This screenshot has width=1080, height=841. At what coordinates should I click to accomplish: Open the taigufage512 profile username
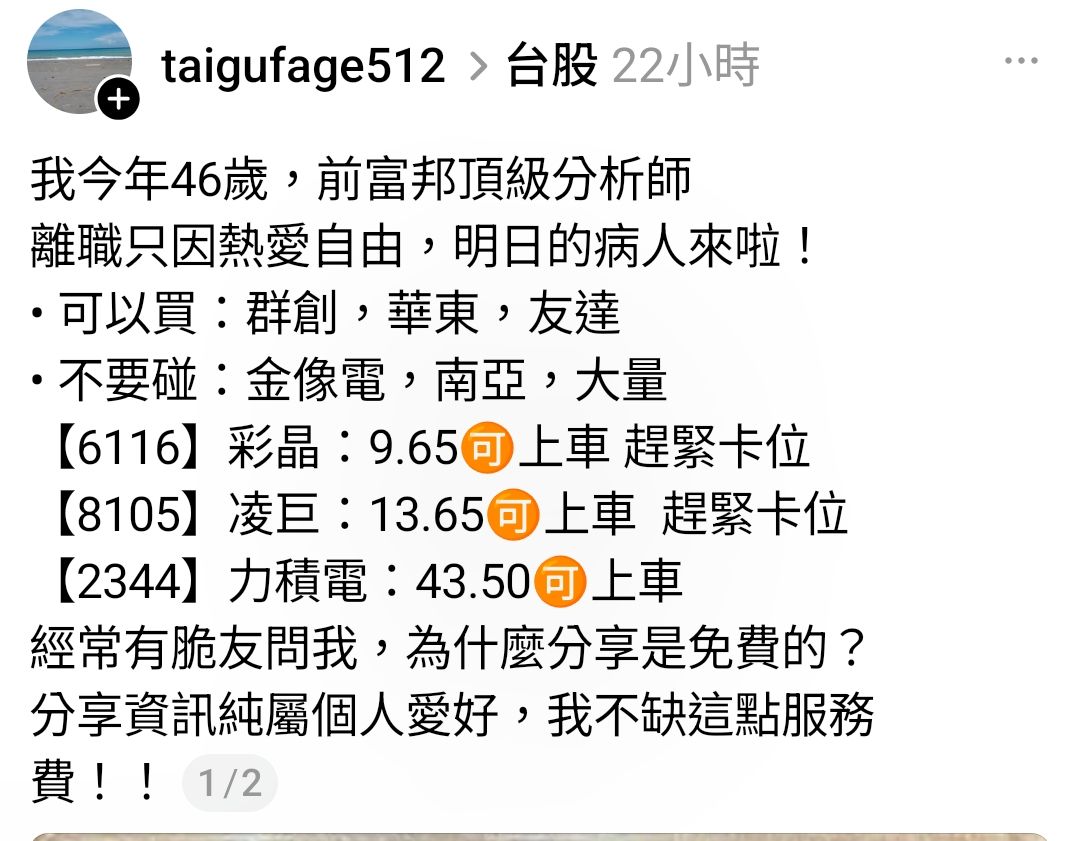302,67
